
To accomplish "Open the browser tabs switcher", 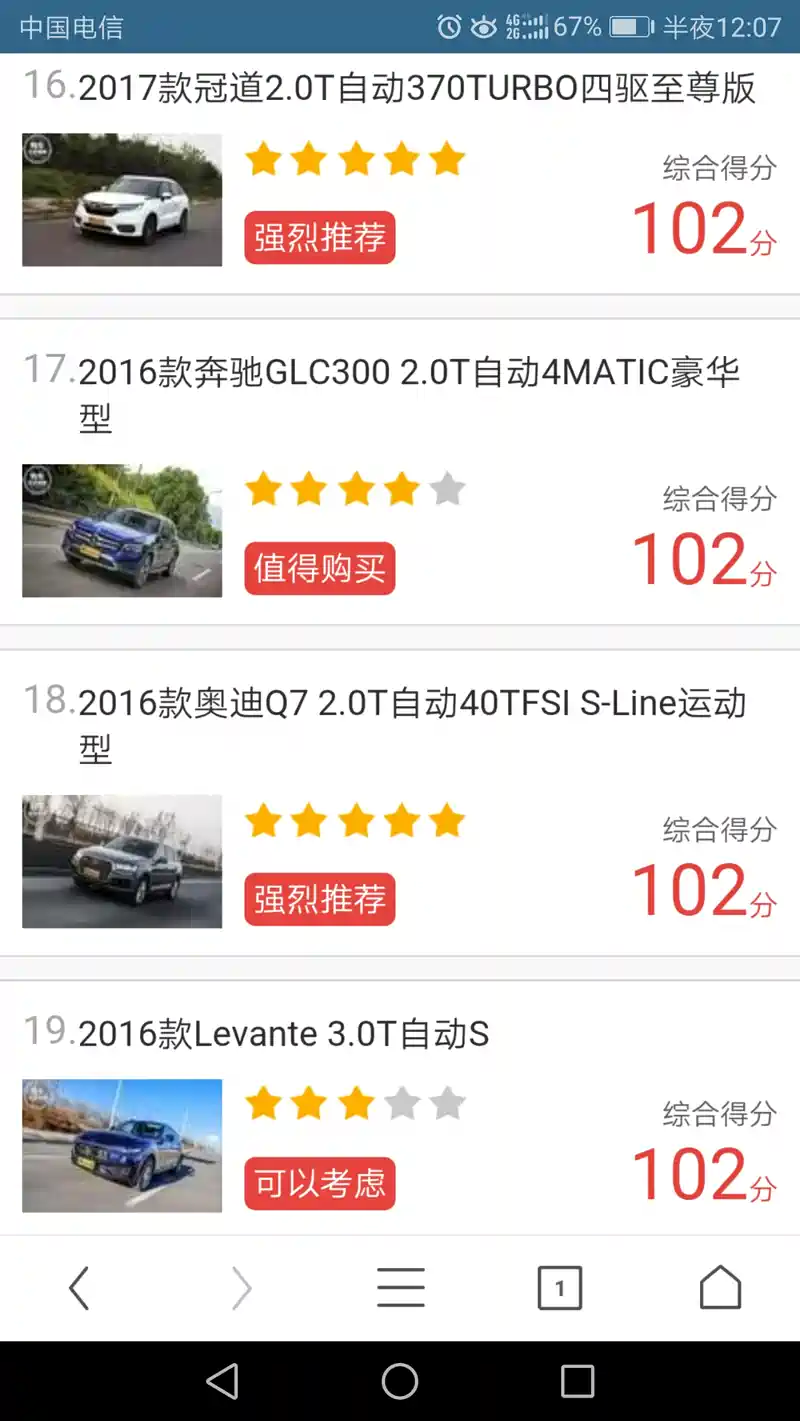I will click(x=560, y=1288).
